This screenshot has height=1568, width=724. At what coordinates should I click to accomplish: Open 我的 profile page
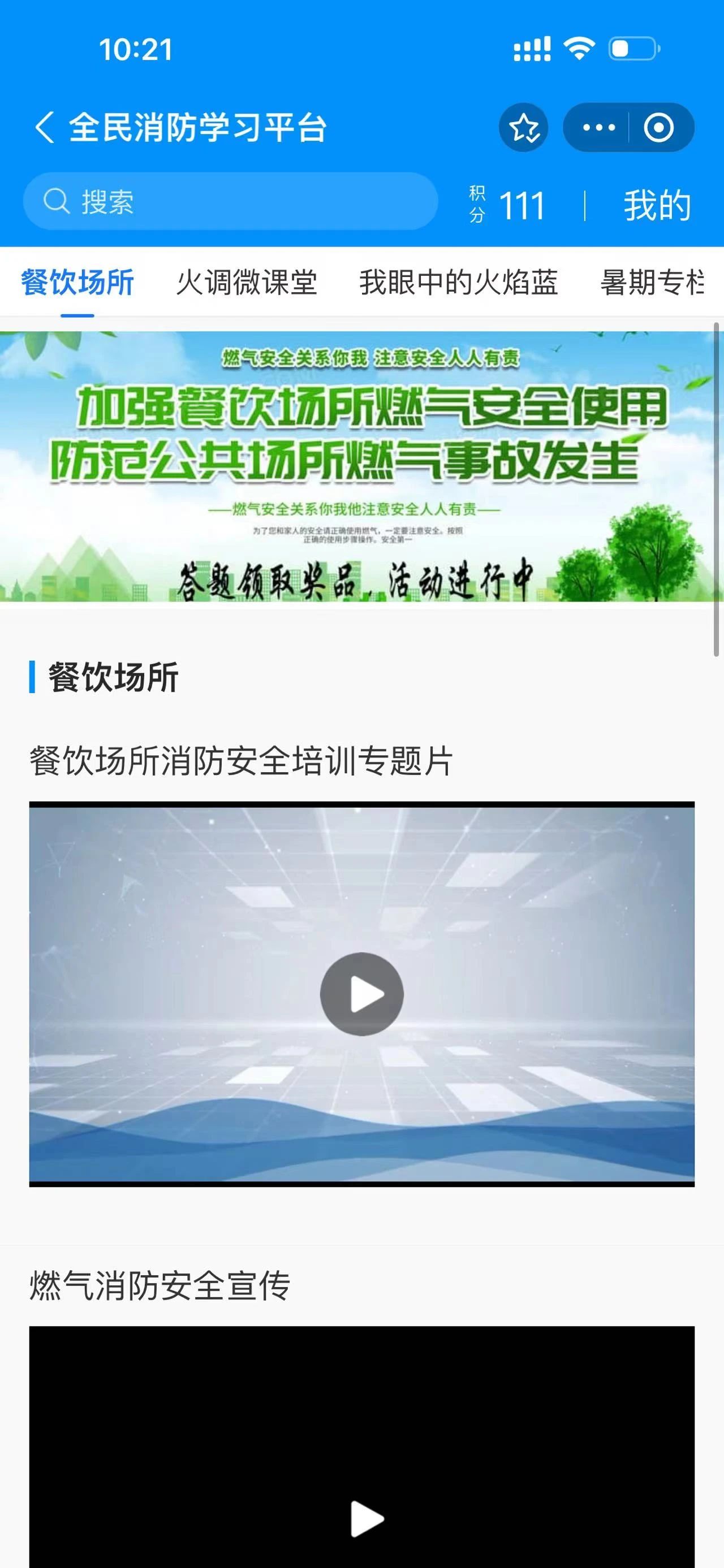coord(657,206)
